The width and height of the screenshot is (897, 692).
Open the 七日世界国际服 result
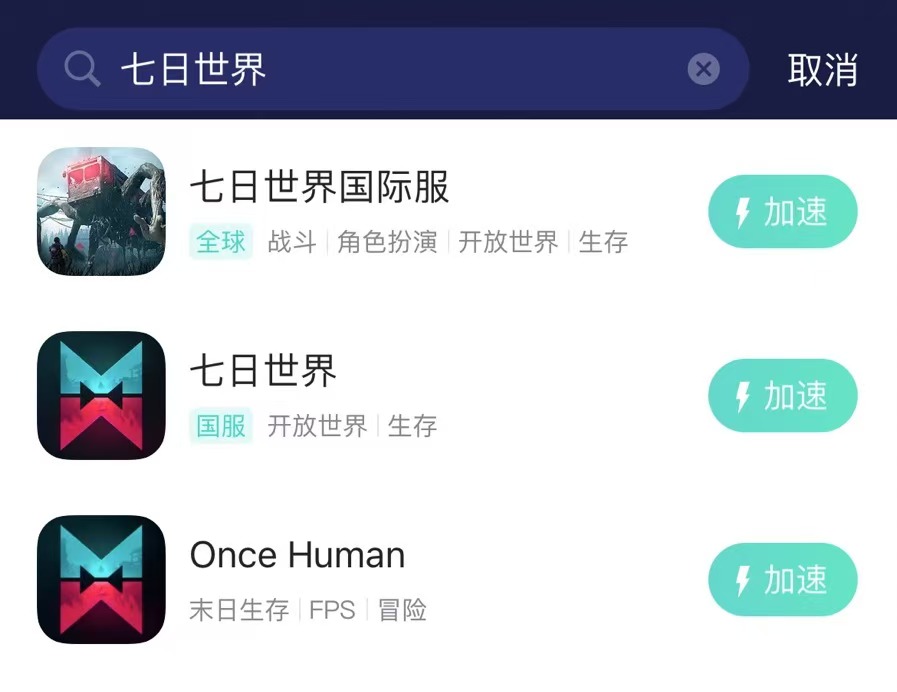[x=320, y=188]
